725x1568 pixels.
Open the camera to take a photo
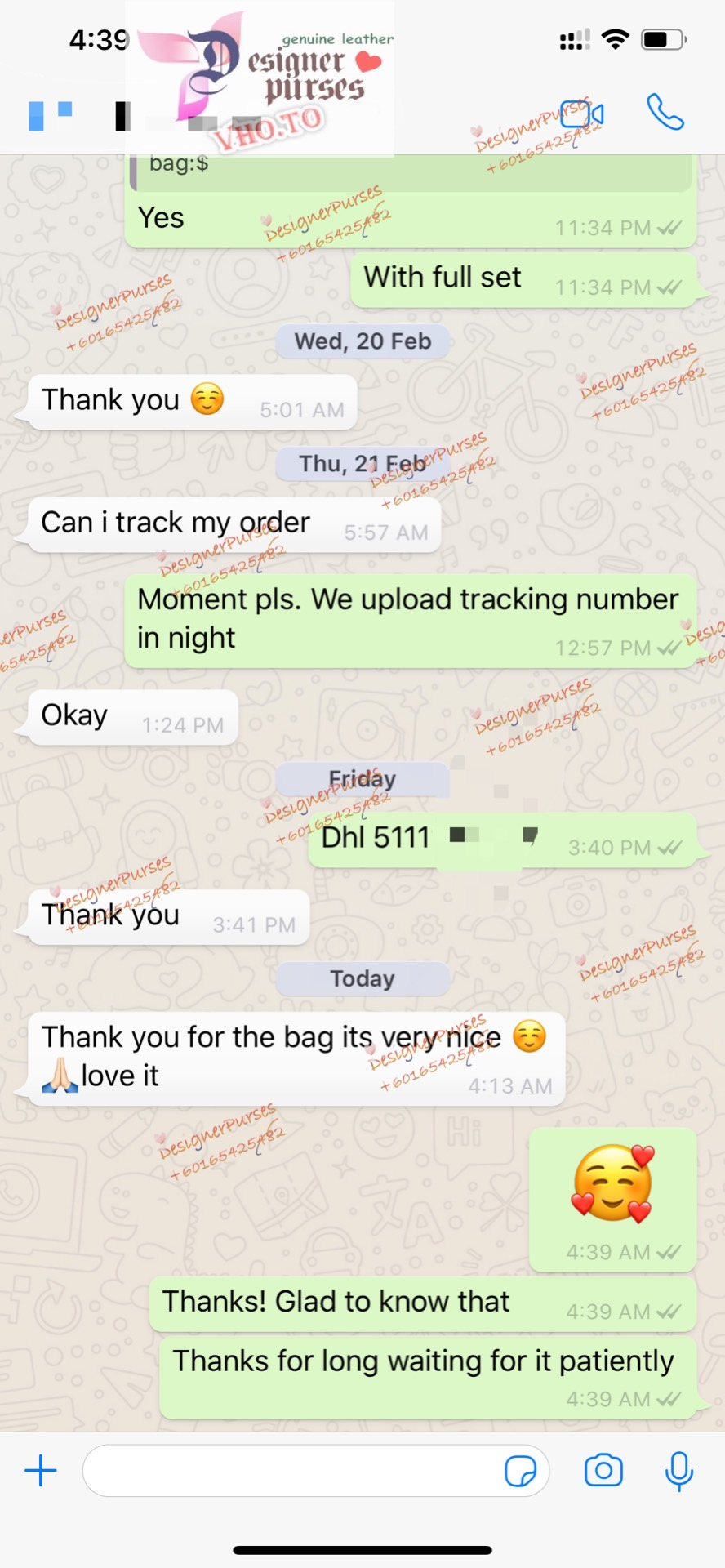pos(603,1471)
